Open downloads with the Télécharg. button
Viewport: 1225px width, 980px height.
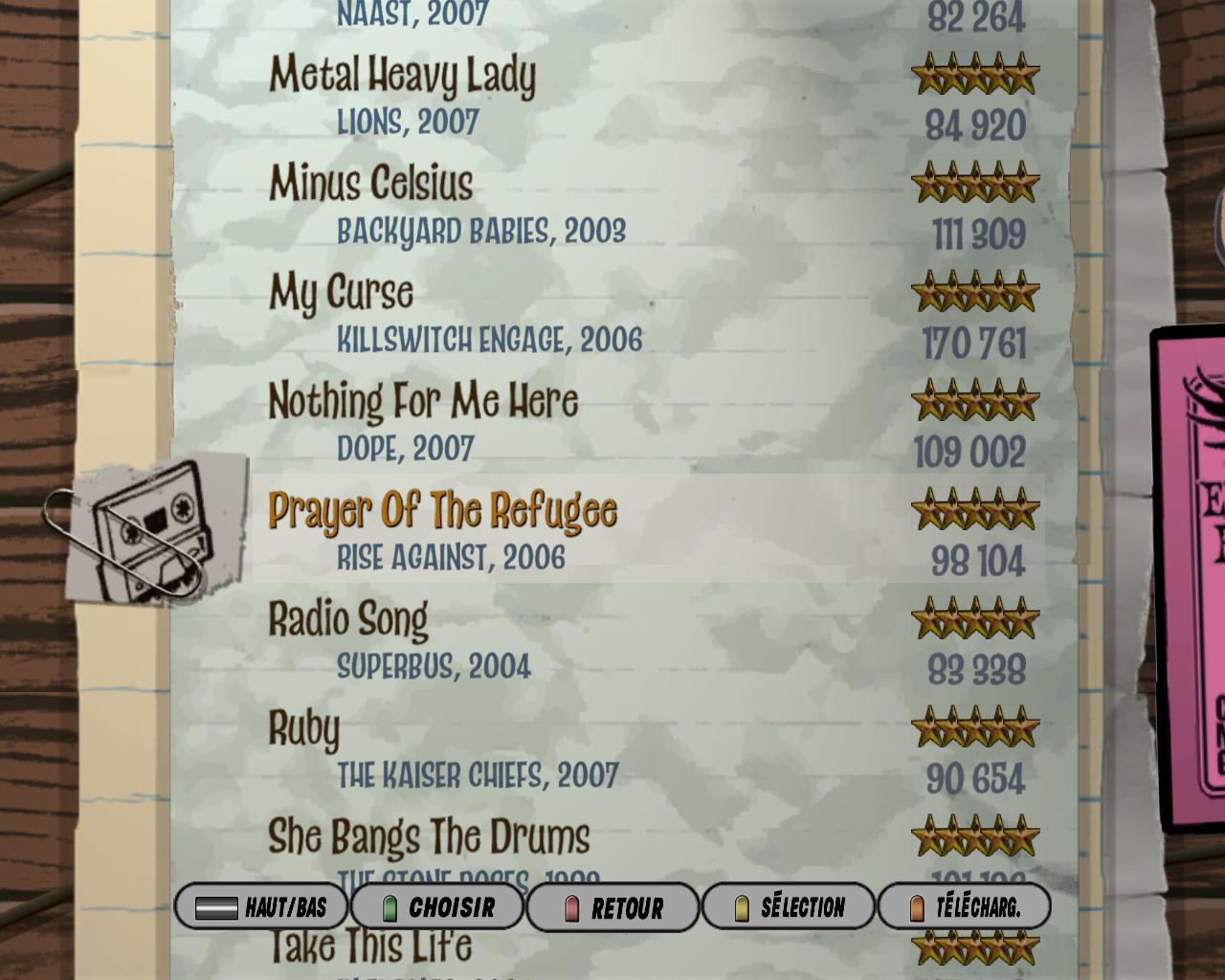964,907
